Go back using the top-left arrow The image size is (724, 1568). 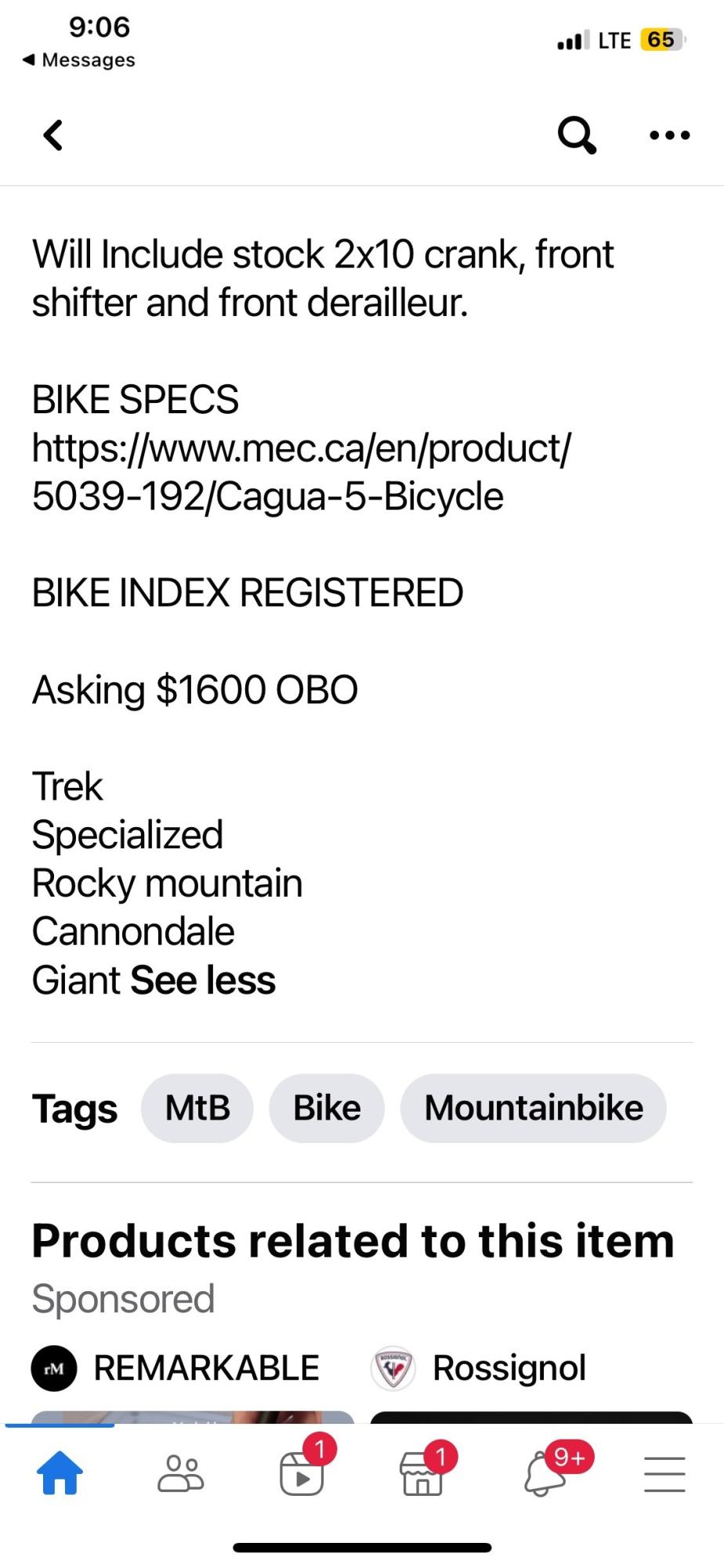pos(52,135)
